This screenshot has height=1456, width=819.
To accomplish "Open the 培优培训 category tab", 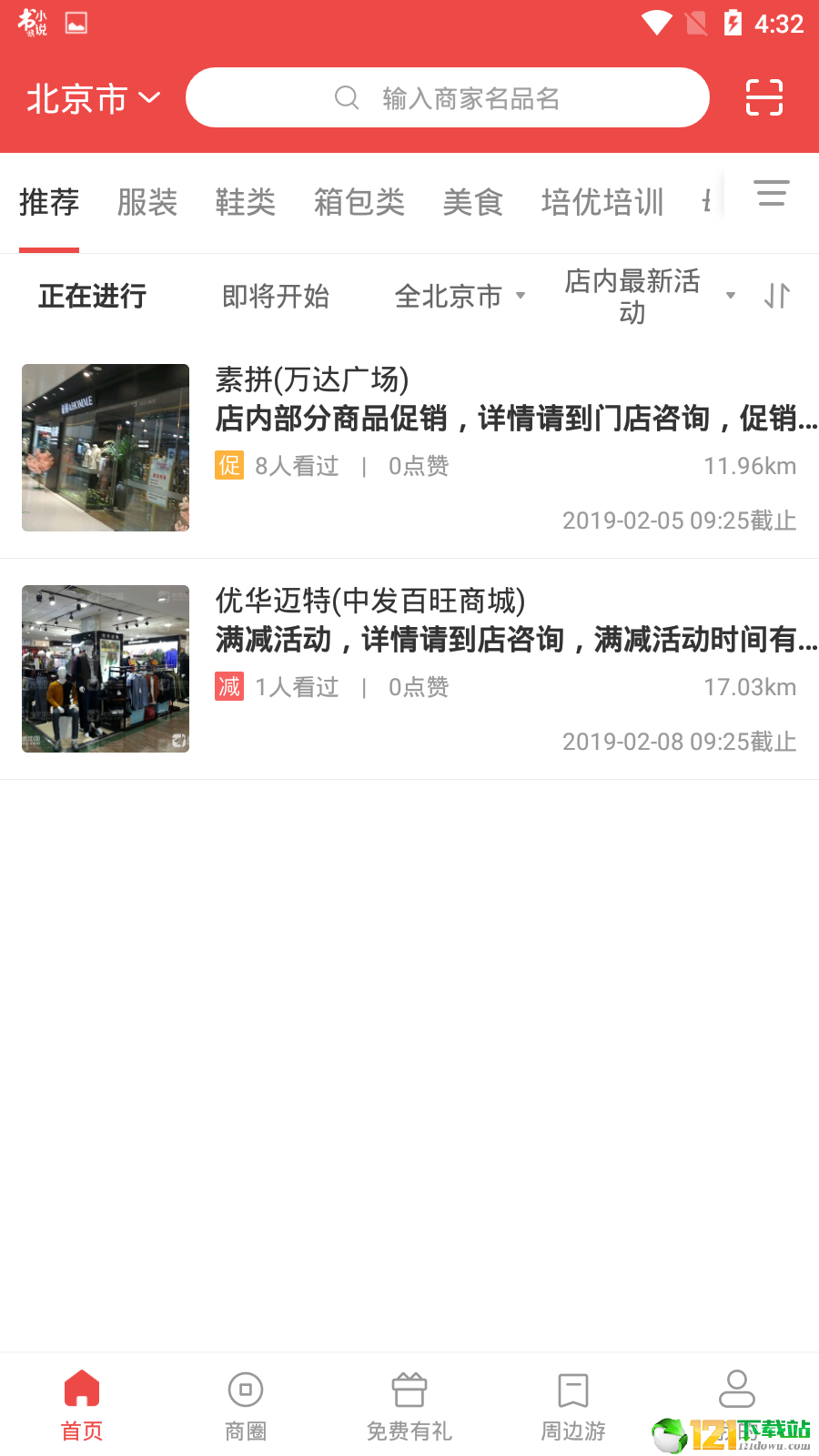I will point(602,202).
